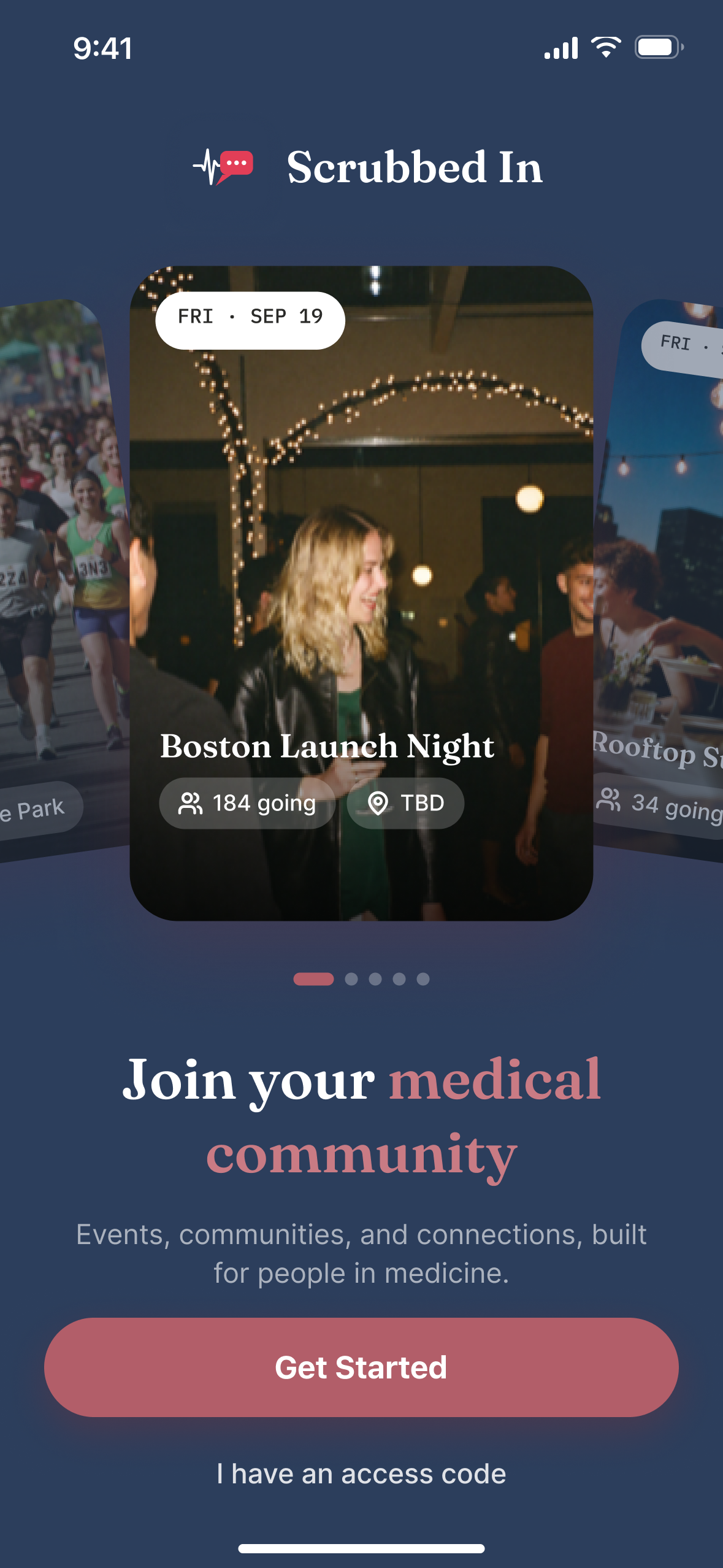Open the Boston Launch Night card
The image size is (723, 1568).
click(x=361, y=593)
